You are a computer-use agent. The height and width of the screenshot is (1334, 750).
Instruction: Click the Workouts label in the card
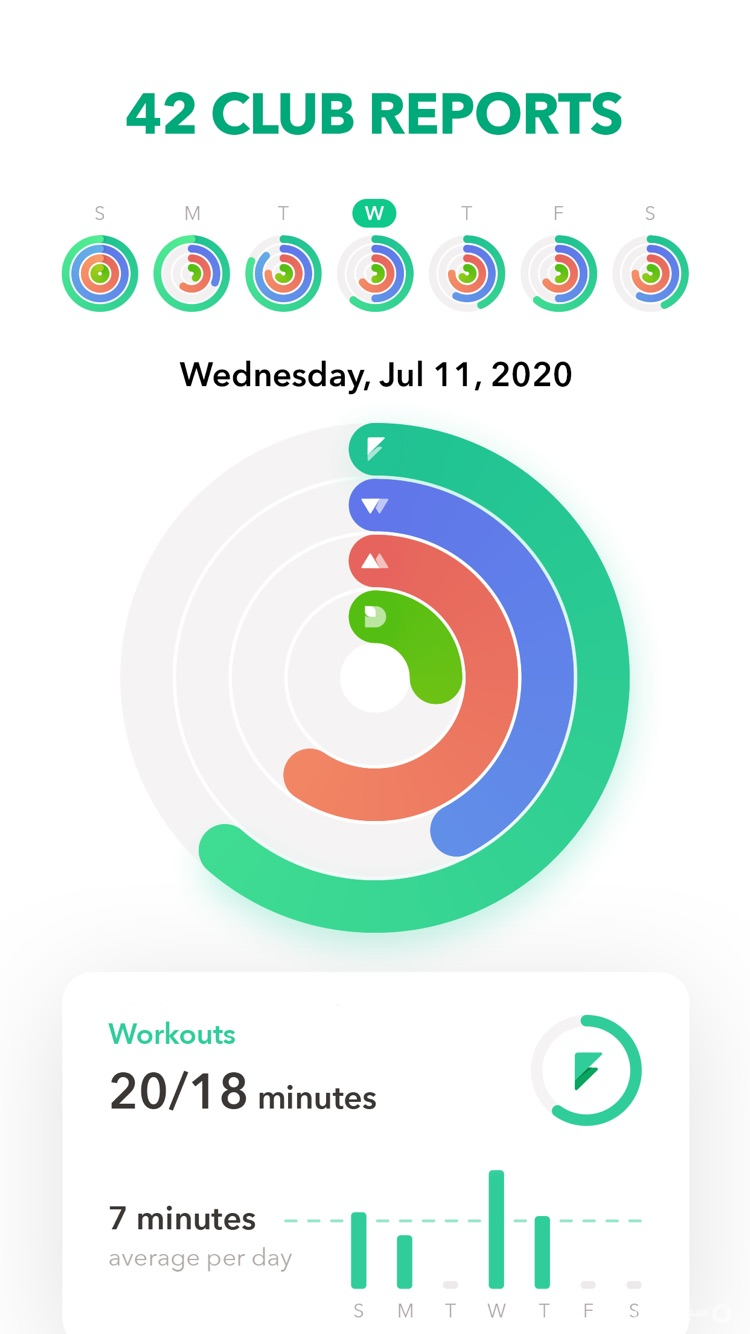point(171,1035)
